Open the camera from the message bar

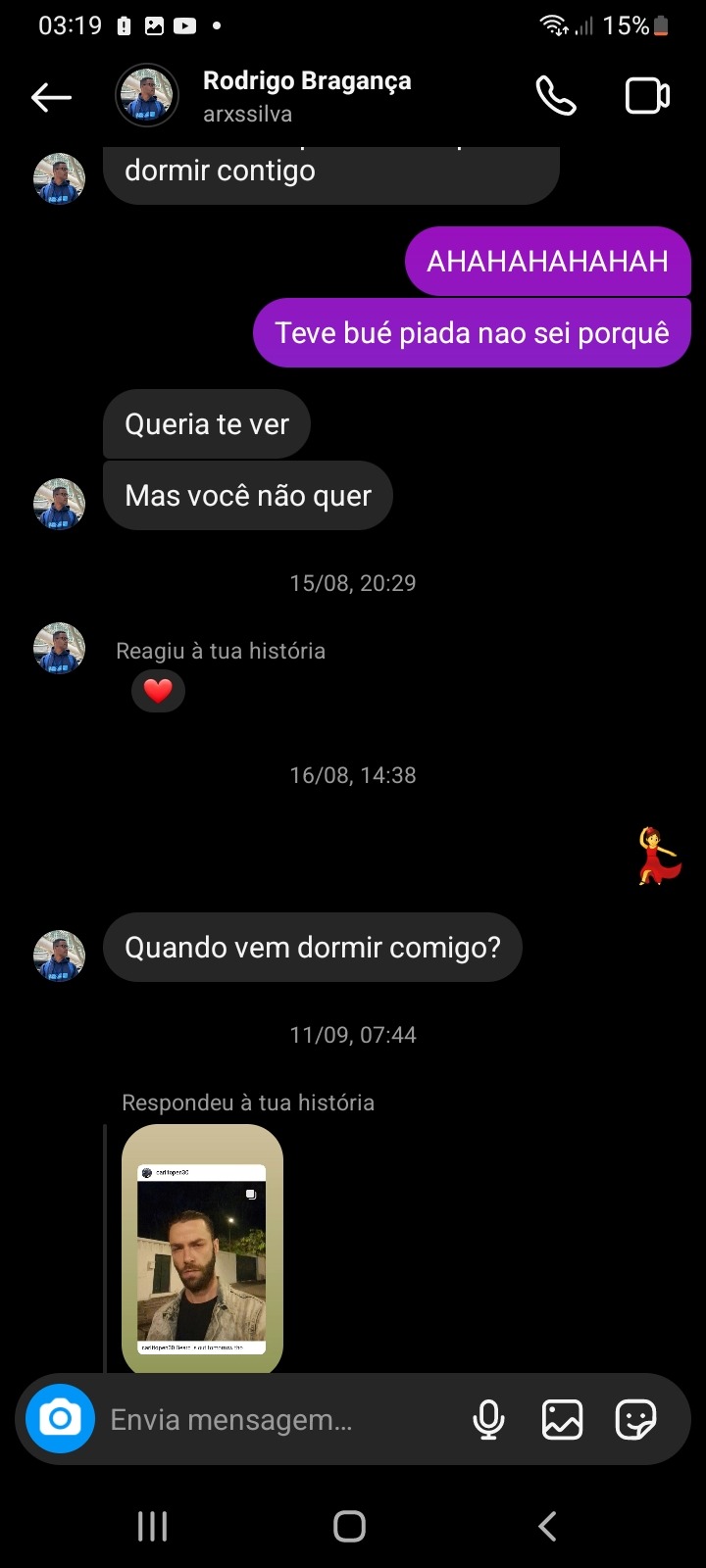(x=60, y=1419)
